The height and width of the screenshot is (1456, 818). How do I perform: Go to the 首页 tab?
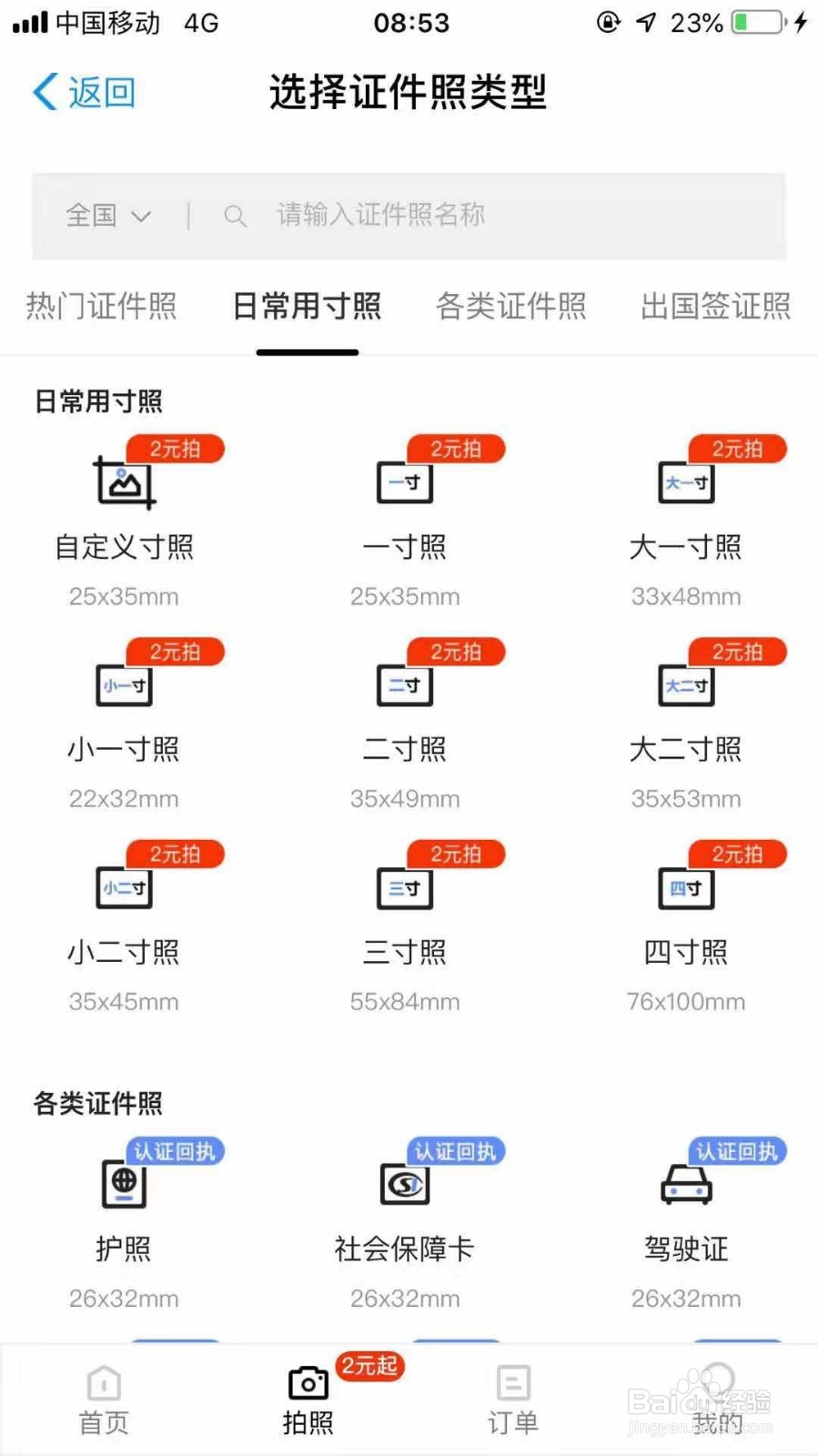point(104,1400)
